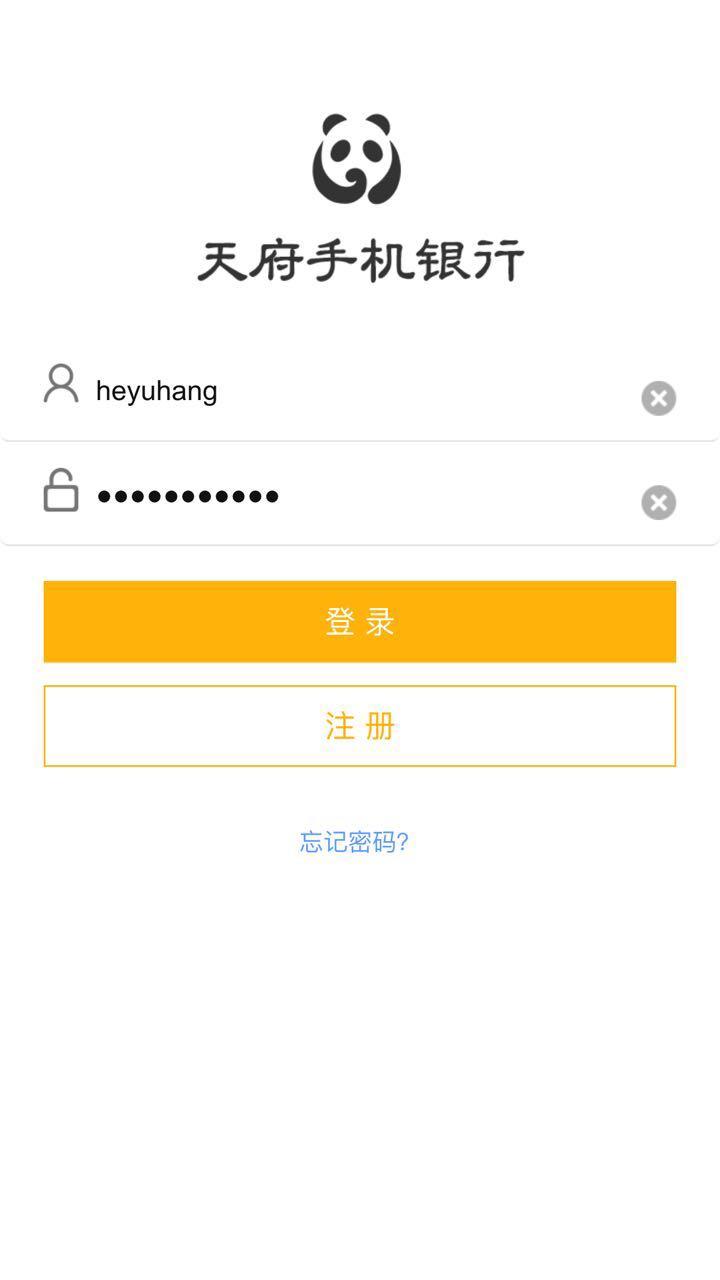Image resolution: width=720 pixels, height=1280 pixels.
Task: Clear the password with its X icon
Action: [658, 502]
